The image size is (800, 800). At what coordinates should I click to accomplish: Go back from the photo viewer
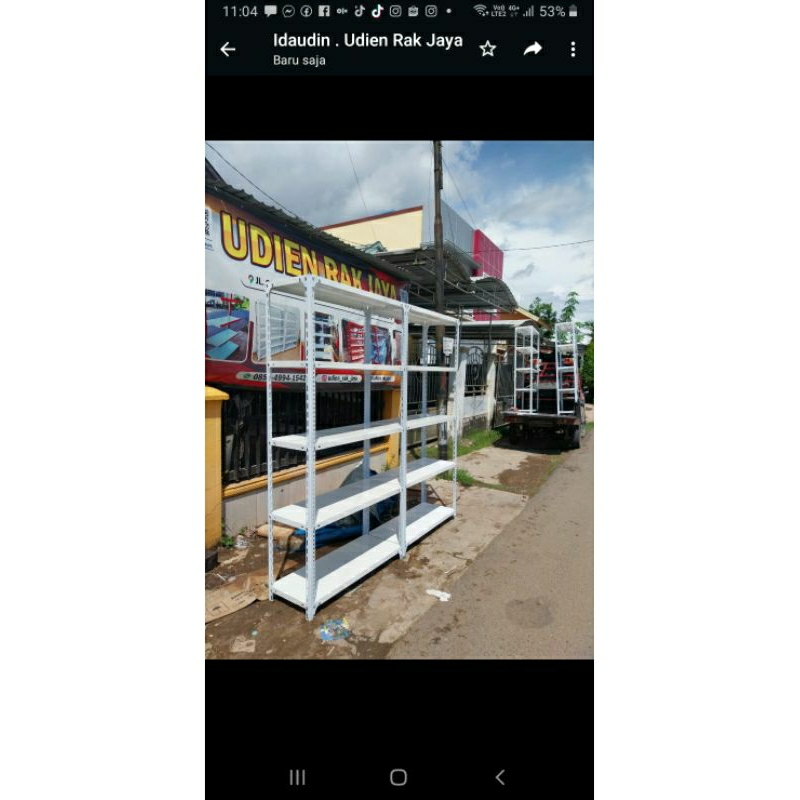(x=228, y=49)
